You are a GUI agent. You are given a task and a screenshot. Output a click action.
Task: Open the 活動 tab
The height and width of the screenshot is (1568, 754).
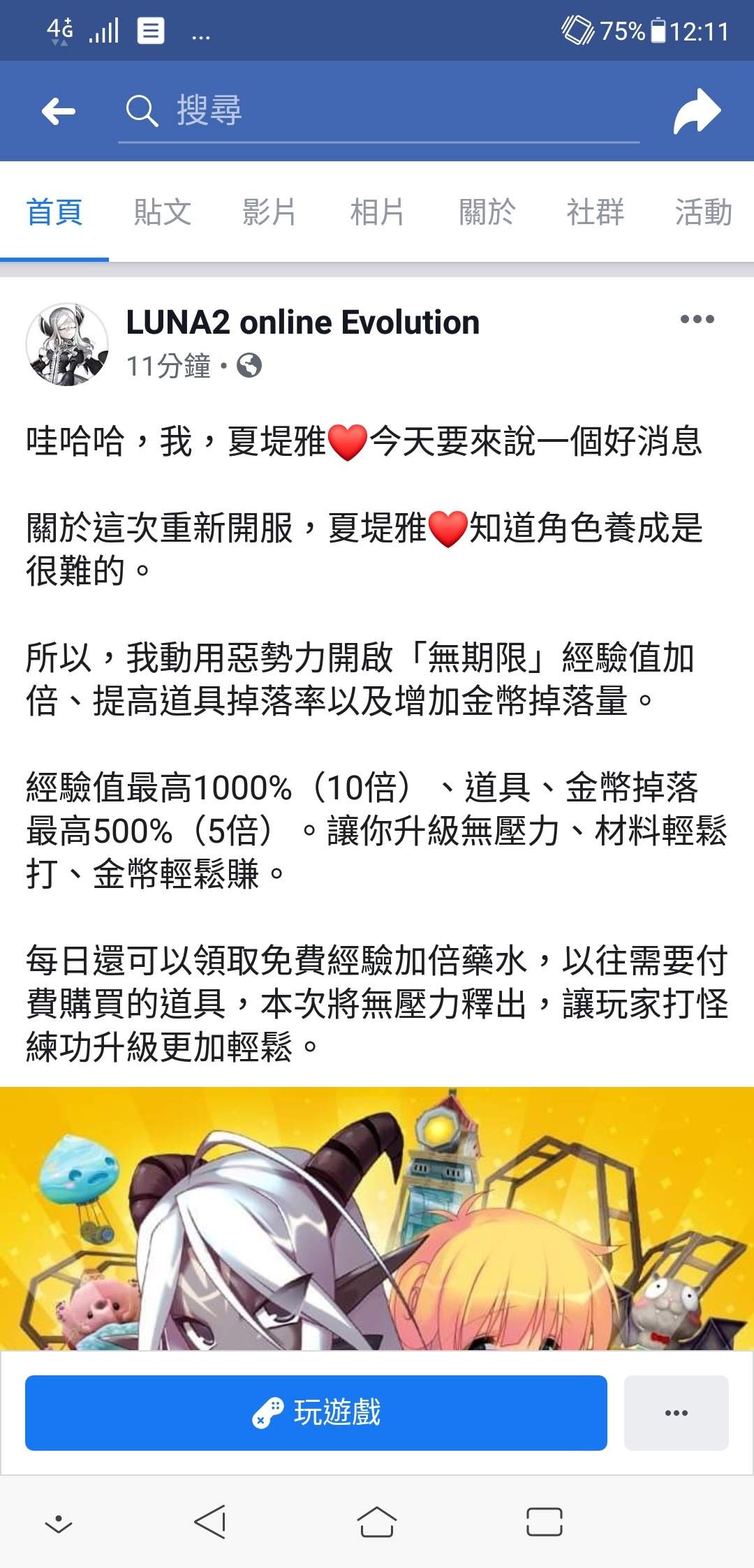coord(702,212)
